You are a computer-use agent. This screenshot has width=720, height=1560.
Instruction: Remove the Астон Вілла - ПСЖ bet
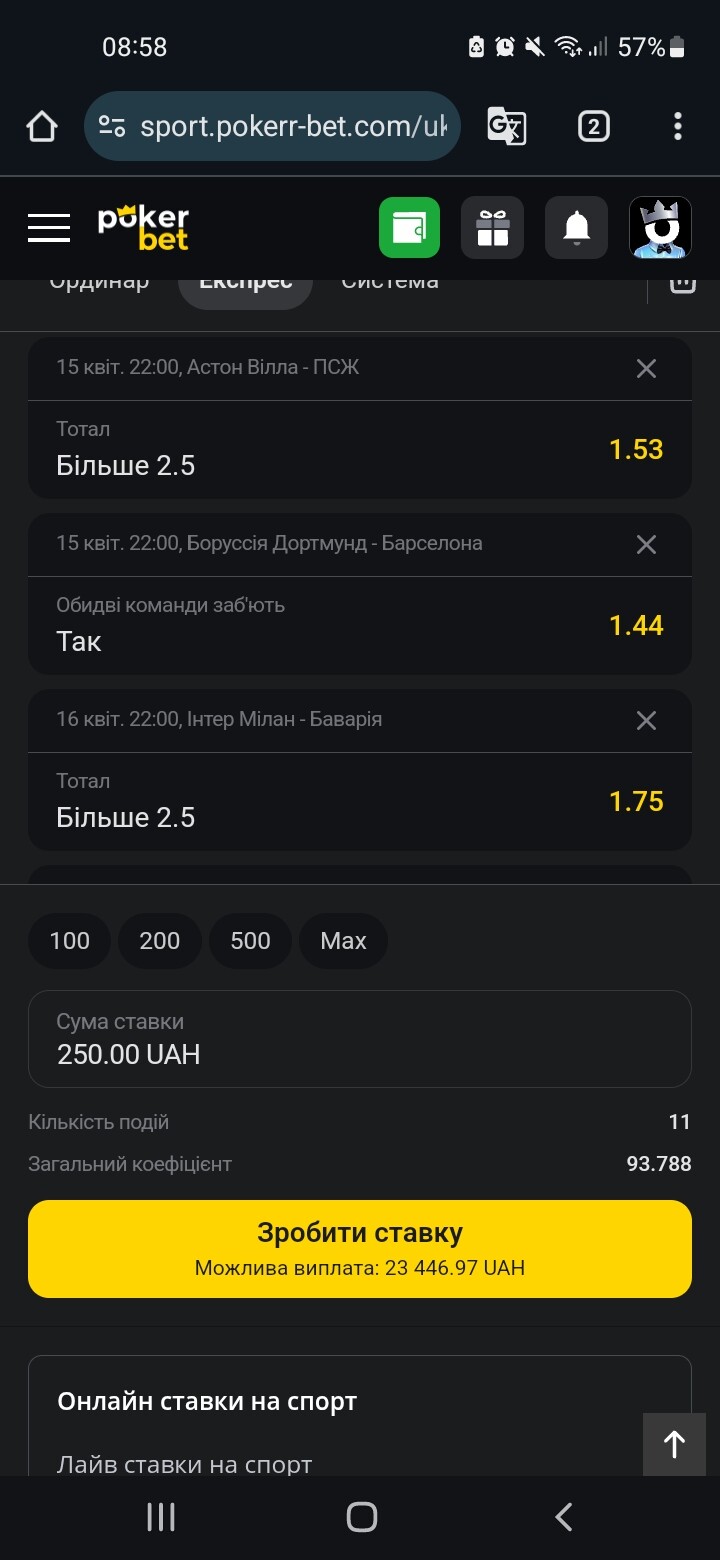click(x=647, y=368)
